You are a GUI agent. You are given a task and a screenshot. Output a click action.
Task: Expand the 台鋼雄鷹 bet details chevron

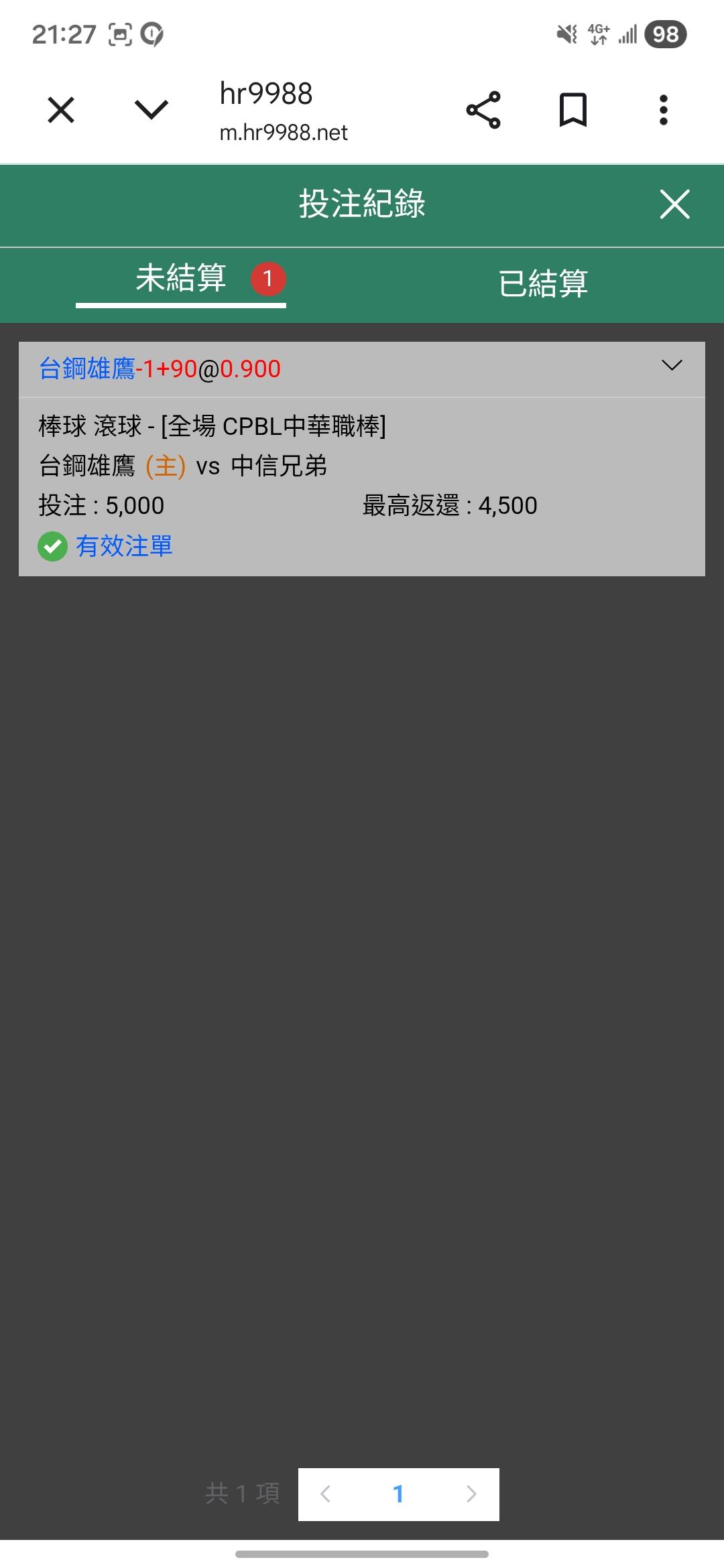tap(672, 365)
